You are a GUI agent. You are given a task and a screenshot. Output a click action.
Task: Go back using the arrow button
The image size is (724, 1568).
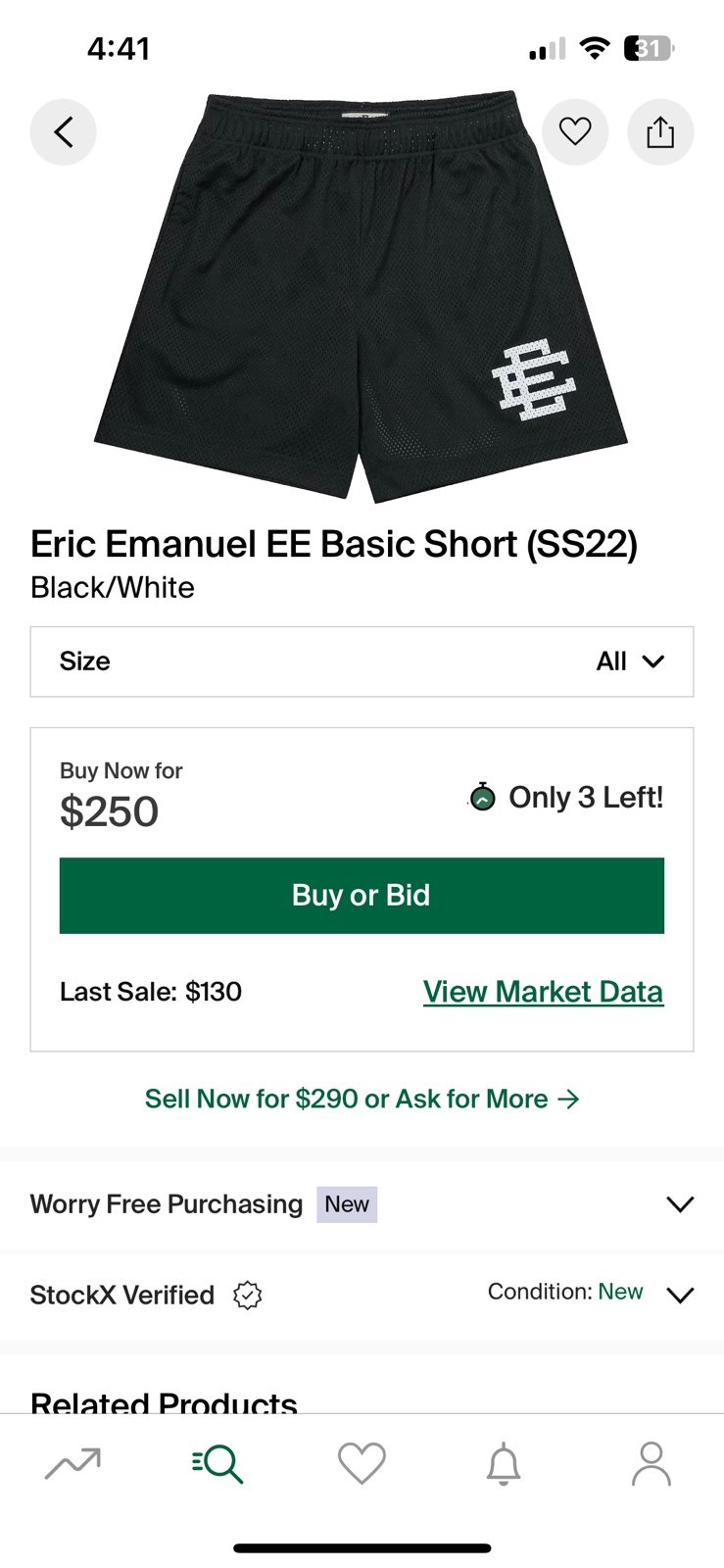click(64, 131)
